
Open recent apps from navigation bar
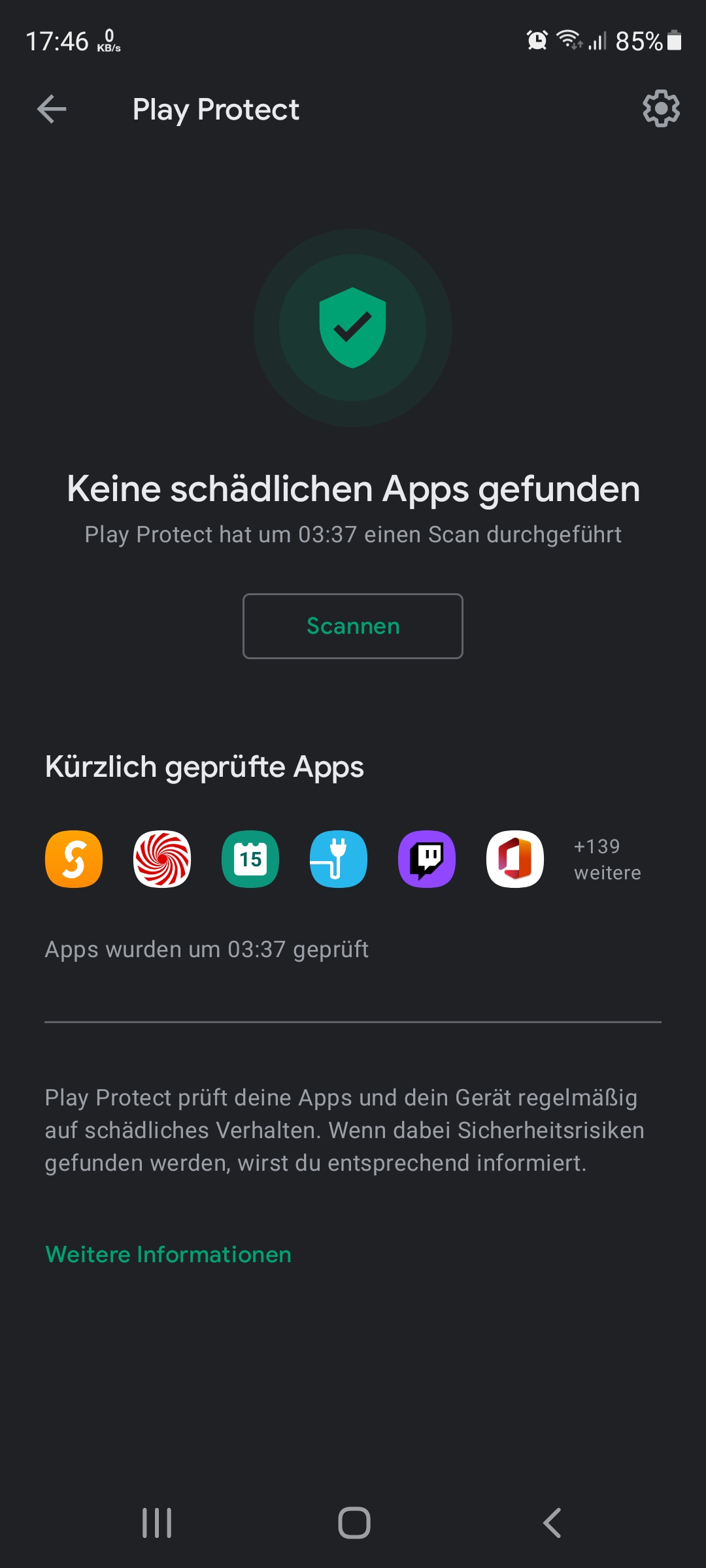157,1523
